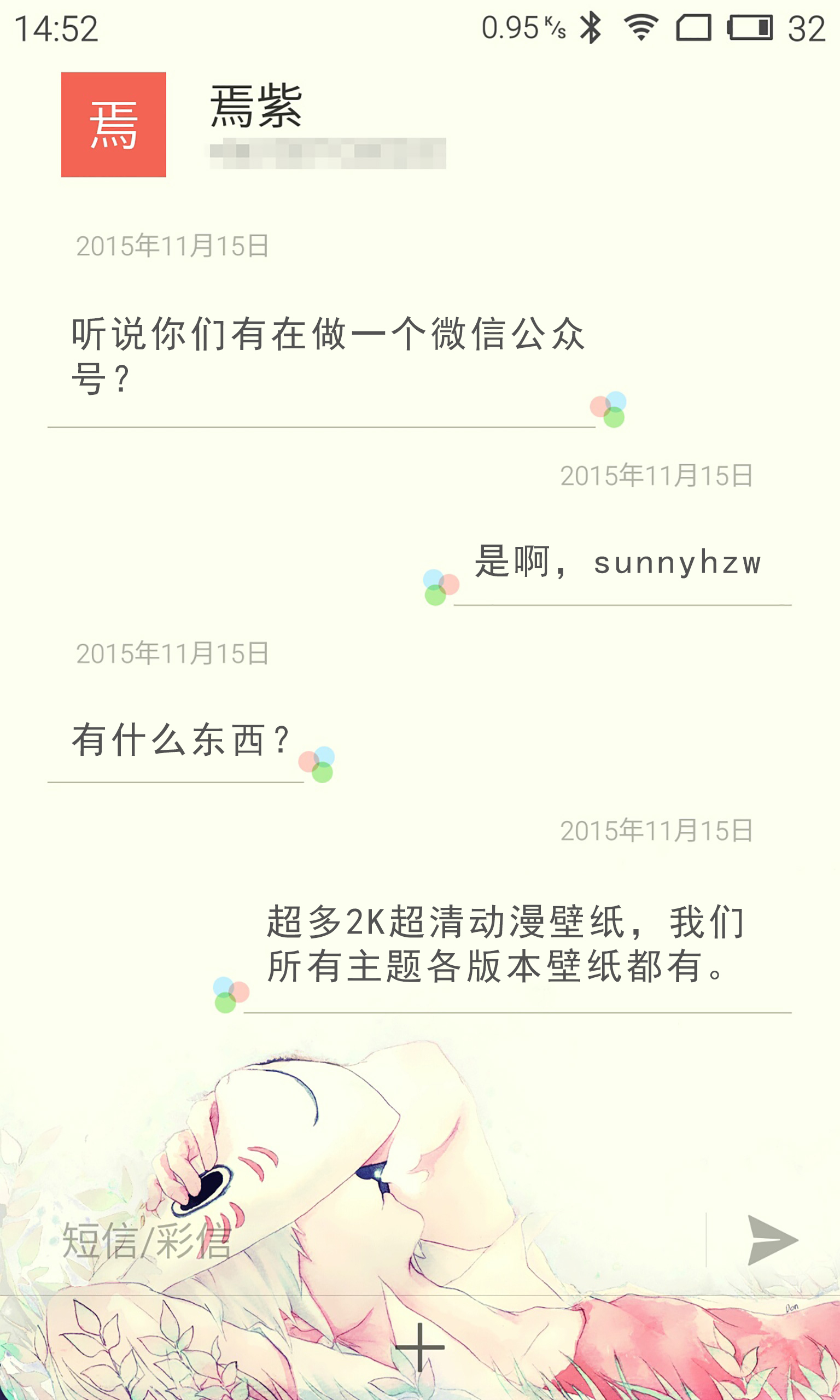Send the message with the arrow icon

coord(772,1240)
